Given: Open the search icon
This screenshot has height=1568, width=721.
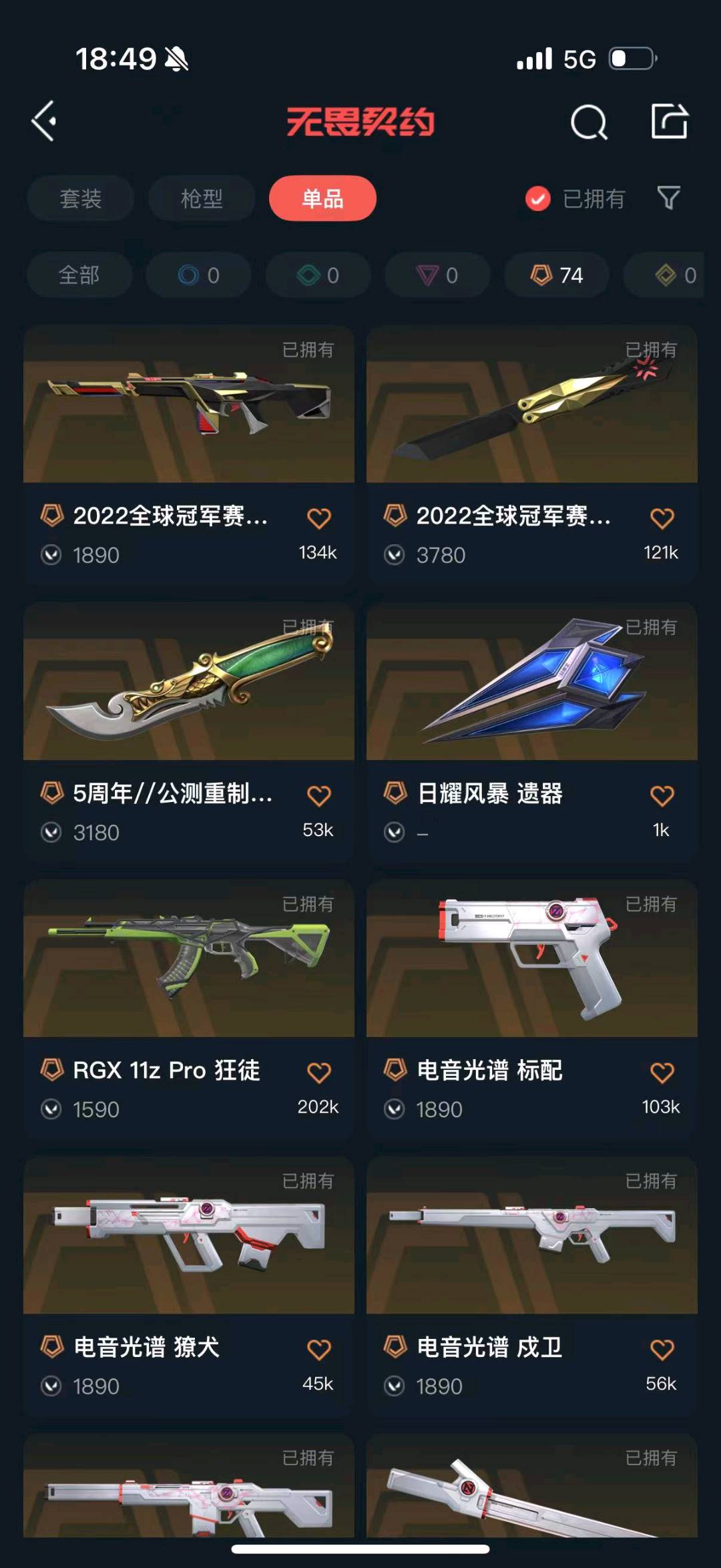Looking at the screenshot, I should point(589,122).
